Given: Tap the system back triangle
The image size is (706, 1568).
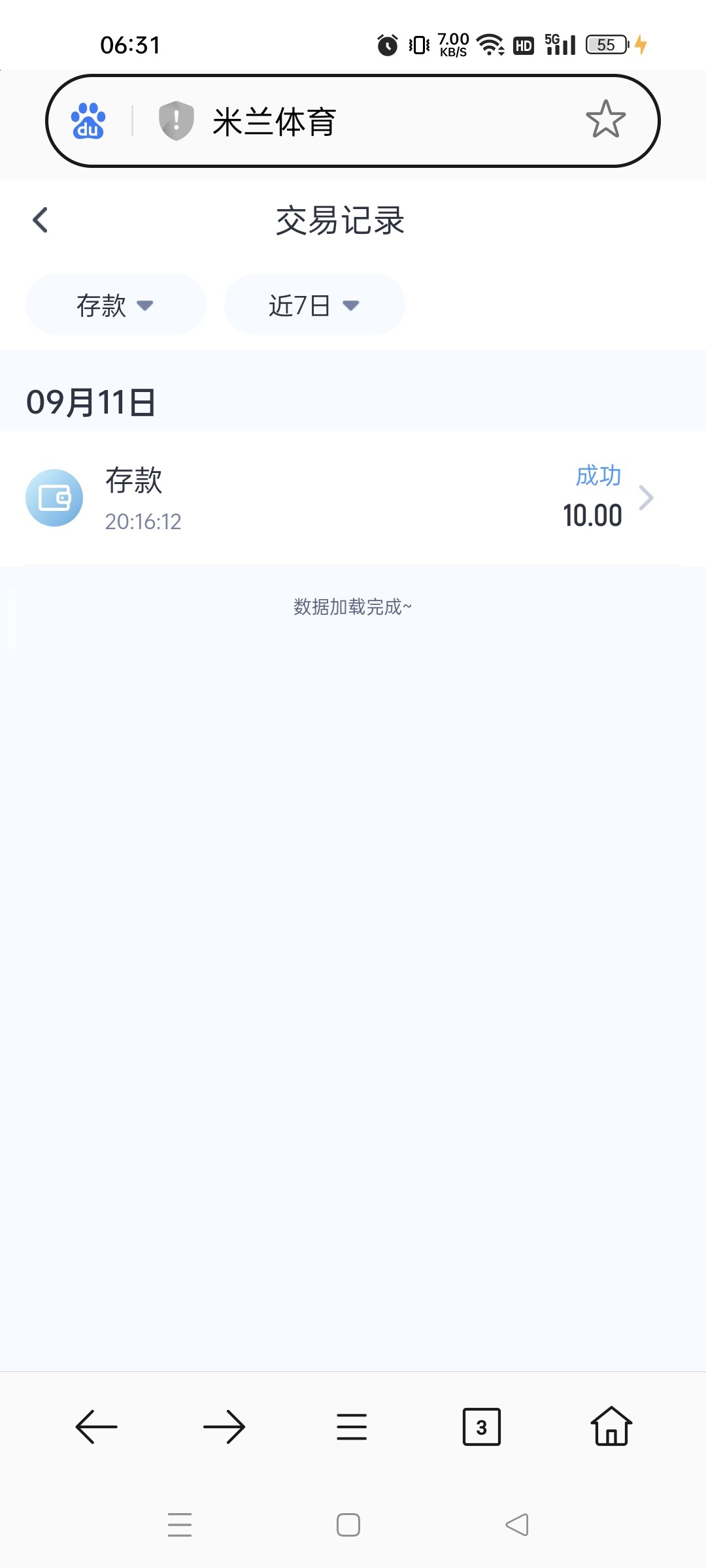Looking at the screenshot, I should (x=517, y=1525).
